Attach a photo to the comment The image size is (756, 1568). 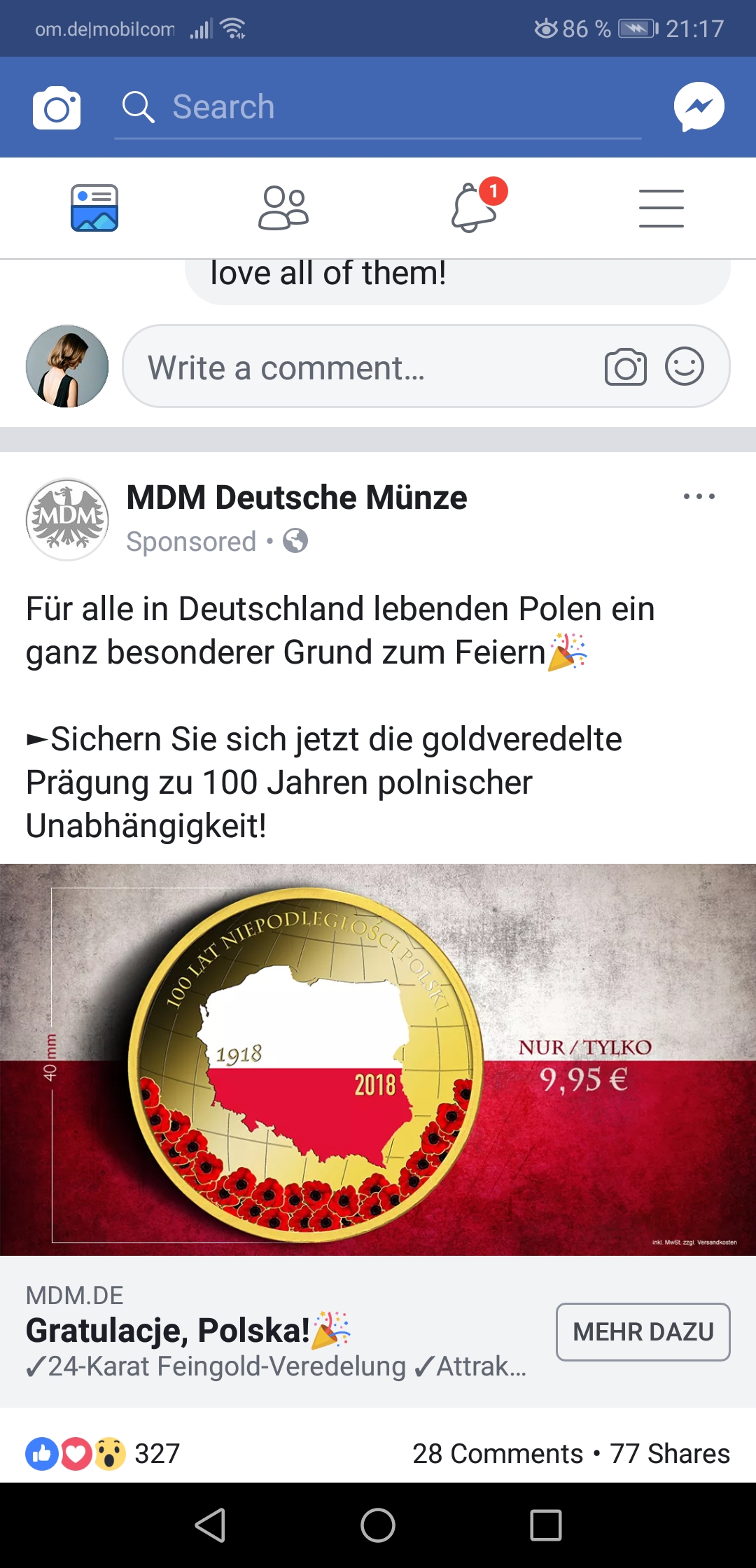(x=625, y=366)
